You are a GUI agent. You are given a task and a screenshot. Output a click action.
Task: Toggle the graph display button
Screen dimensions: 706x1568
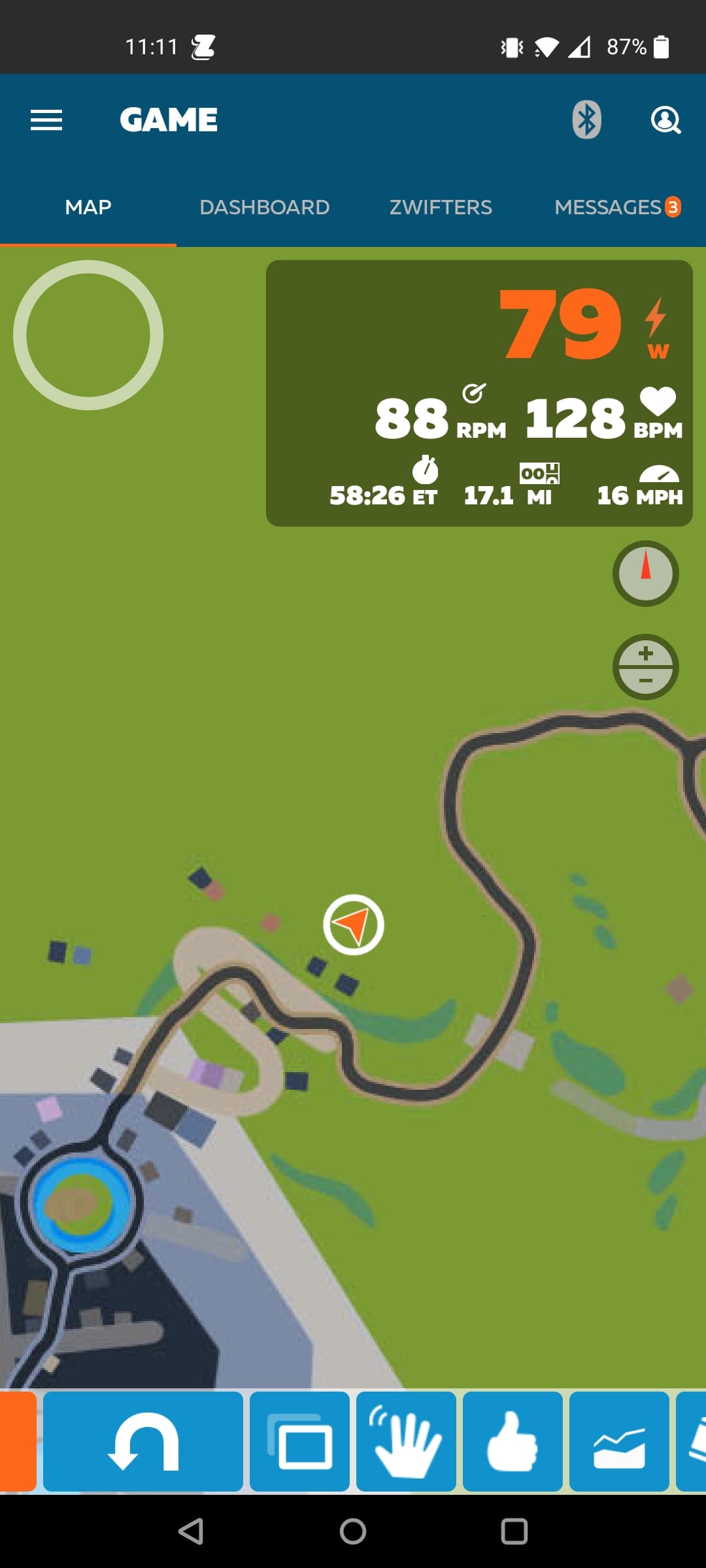[619, 1441]
